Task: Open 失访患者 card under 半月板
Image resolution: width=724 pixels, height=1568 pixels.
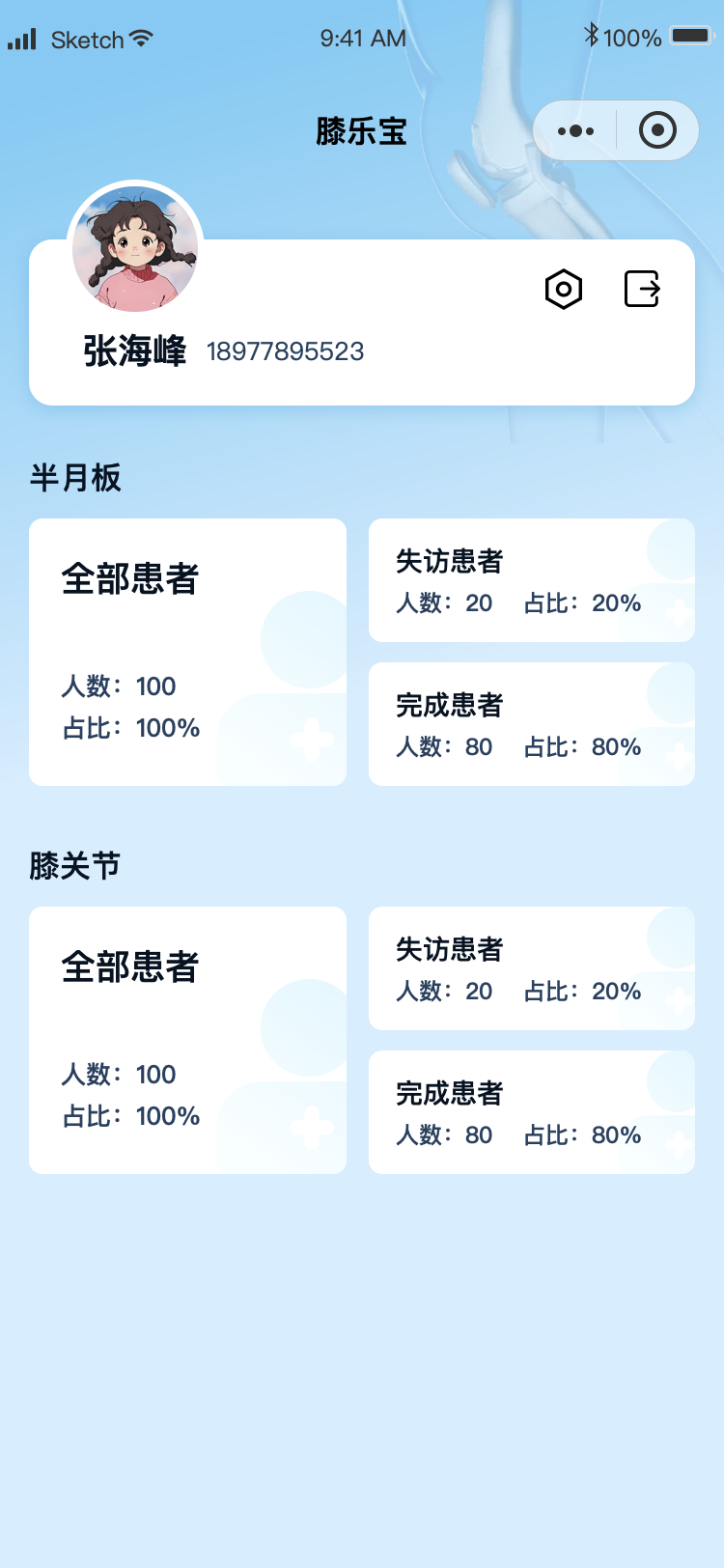Action: [x=531, y=580]
